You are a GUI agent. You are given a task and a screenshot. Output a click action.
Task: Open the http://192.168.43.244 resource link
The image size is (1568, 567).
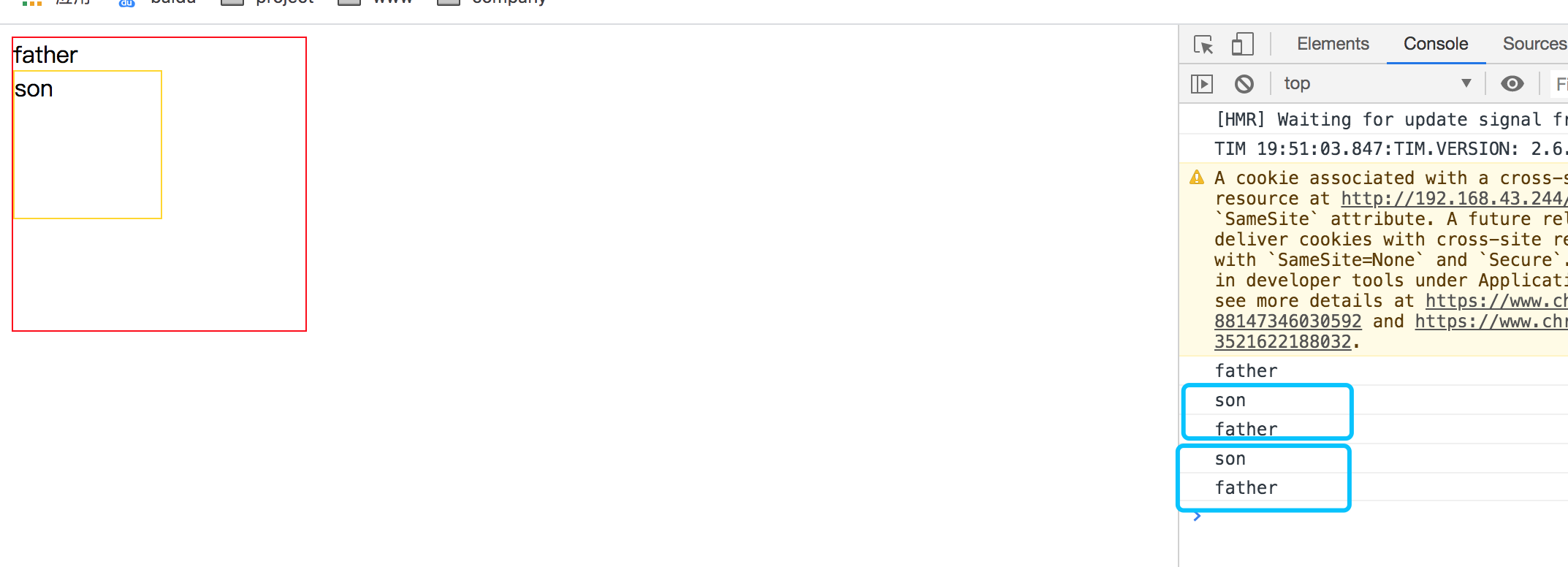pyautogui.click(x=1452, y=199)
